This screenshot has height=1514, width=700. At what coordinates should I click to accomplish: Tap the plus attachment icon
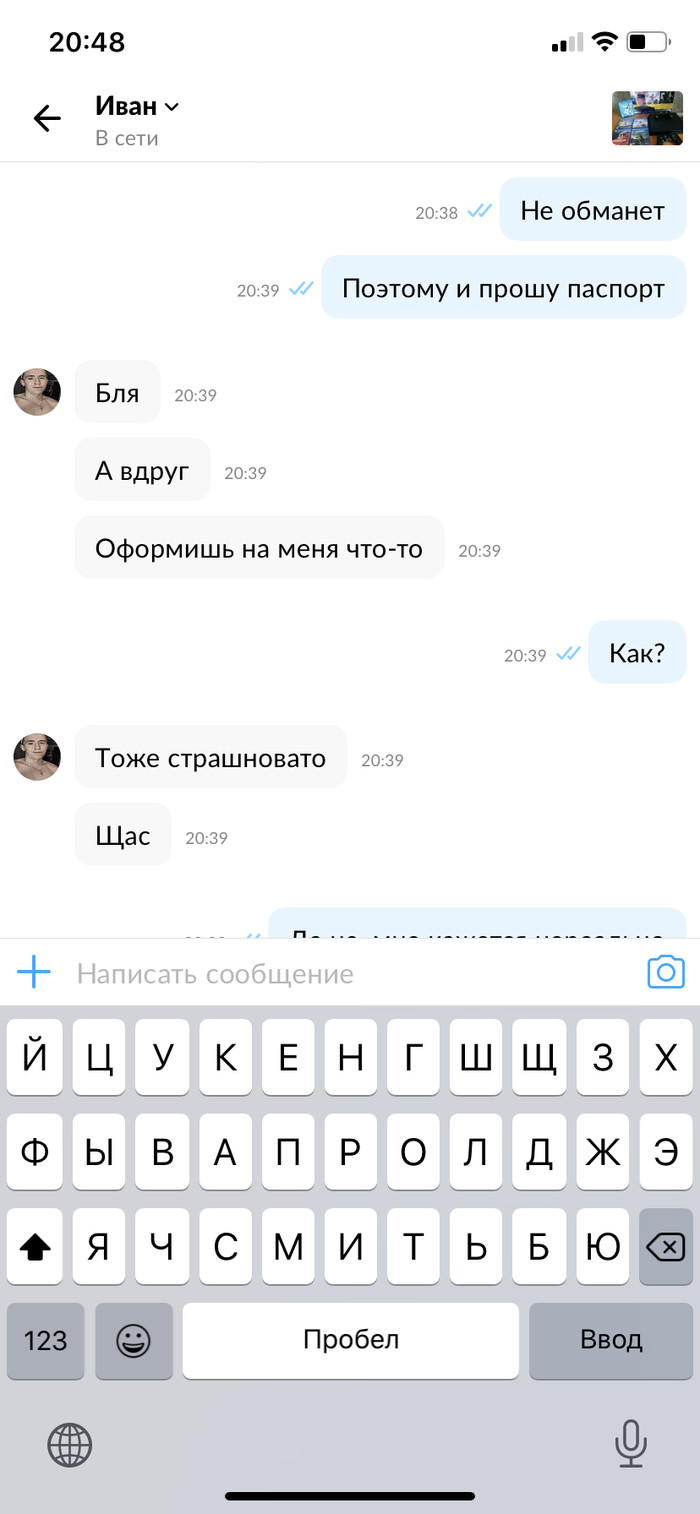tap(34, 972)
